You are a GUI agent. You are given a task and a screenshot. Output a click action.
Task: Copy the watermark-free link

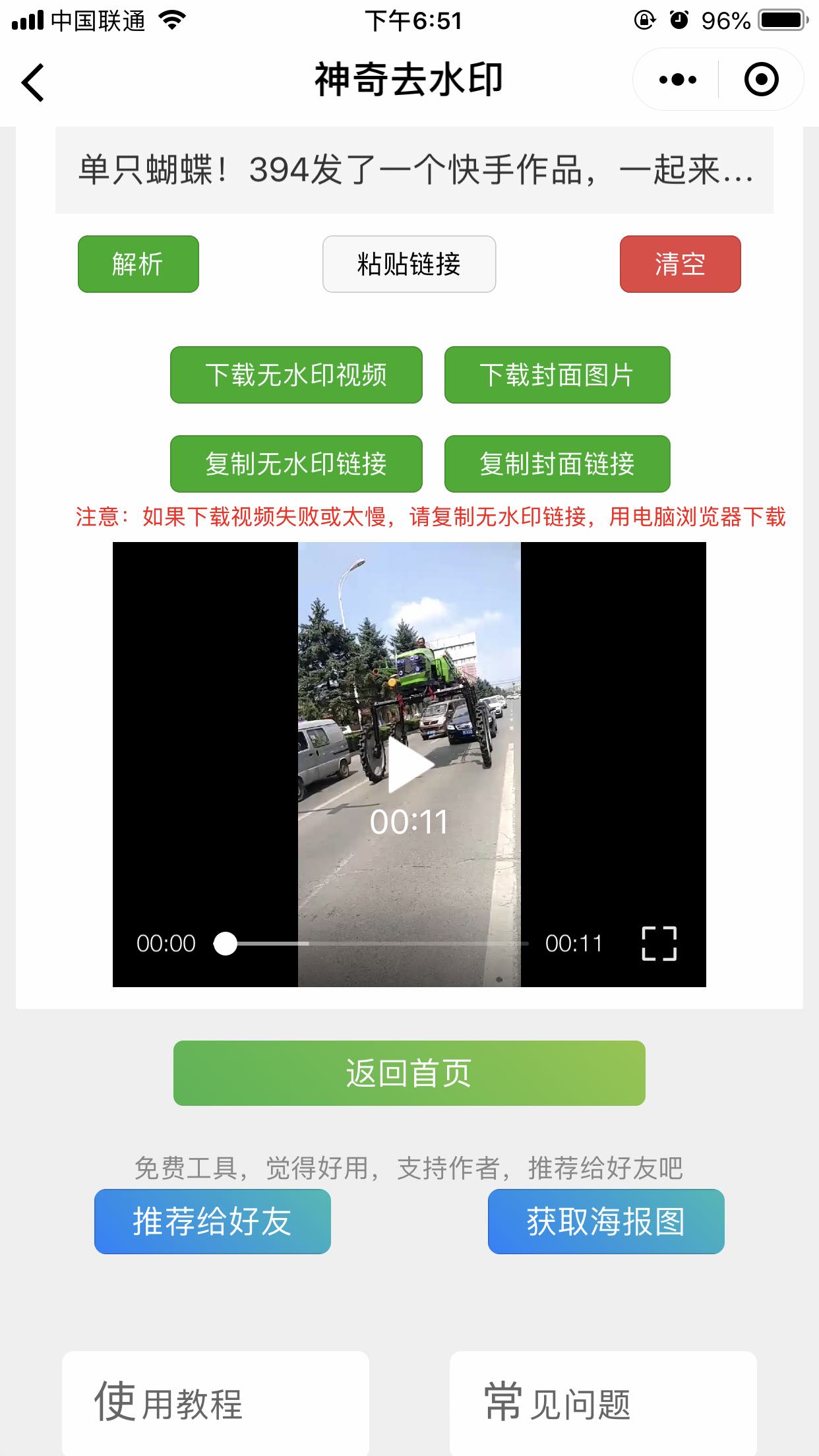tap(295, 465)
